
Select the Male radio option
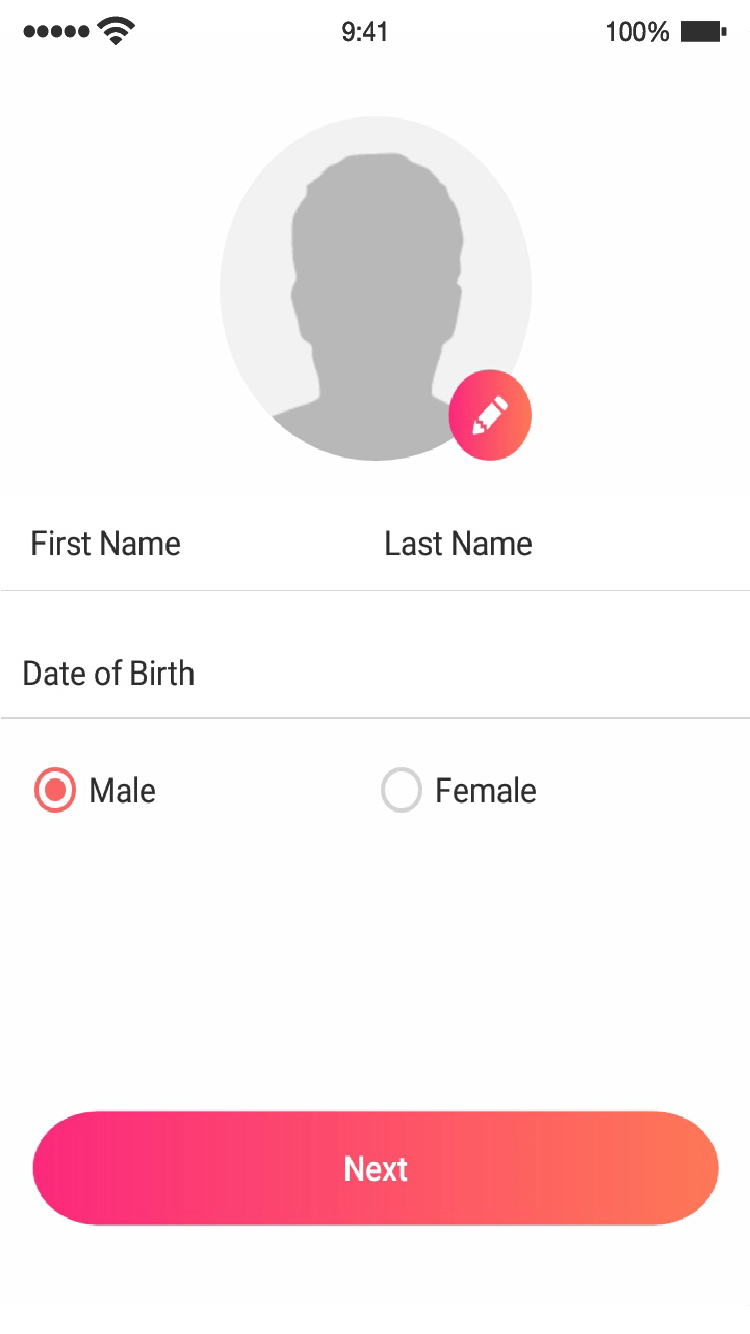tap(56, 790)
